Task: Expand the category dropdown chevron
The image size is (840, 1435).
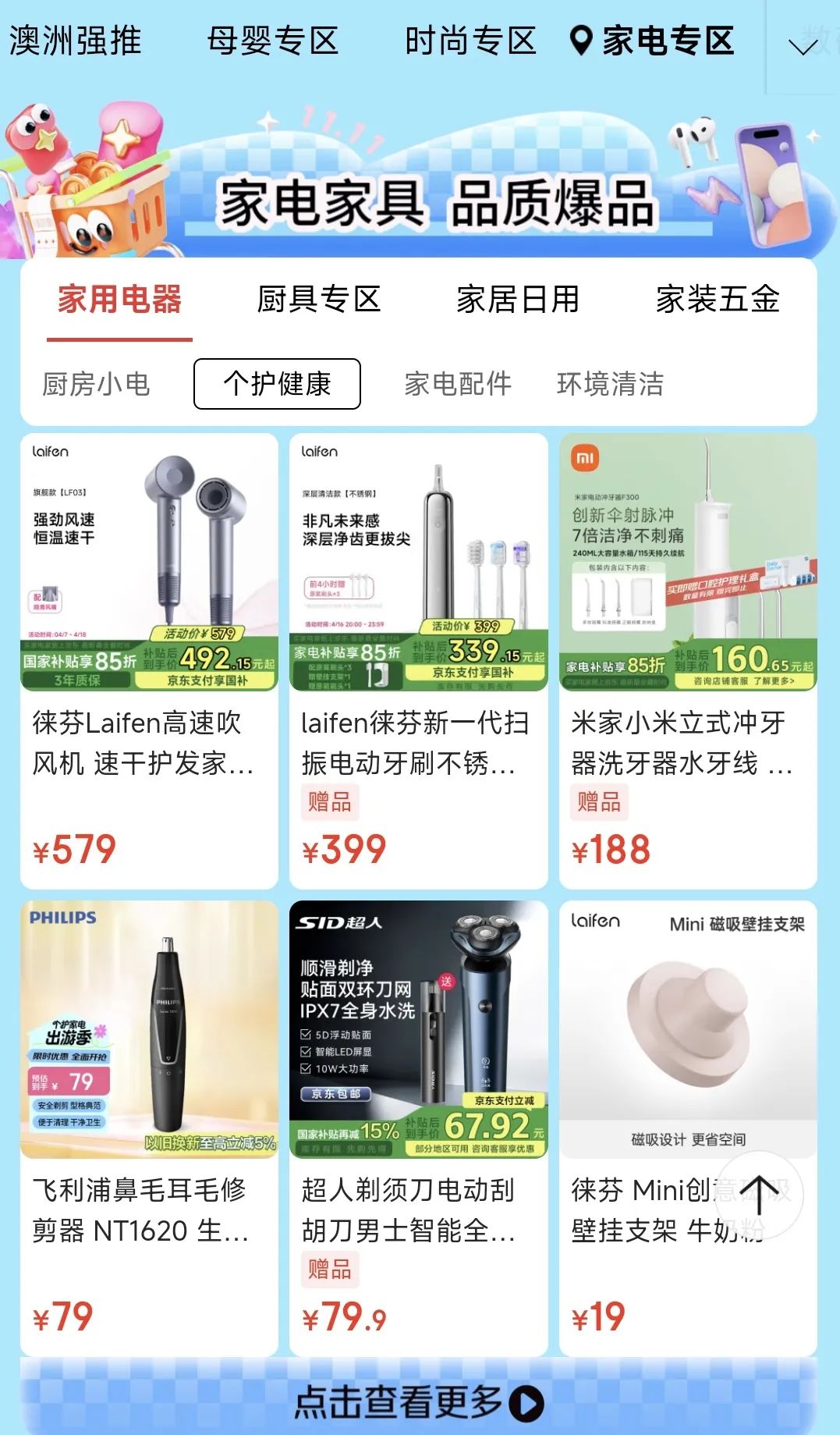Action: click(x=803, y=46)
